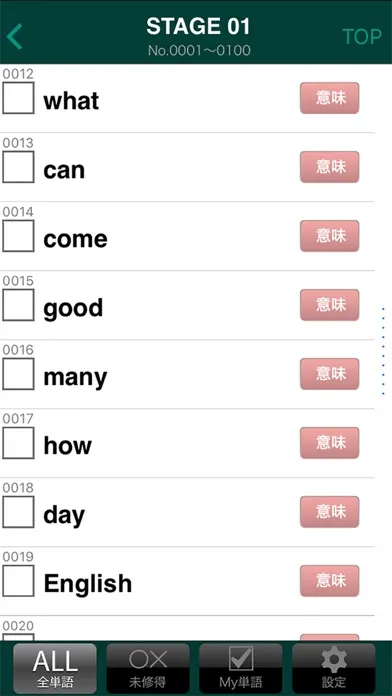Check off the word 'many'

click(18, 374)
